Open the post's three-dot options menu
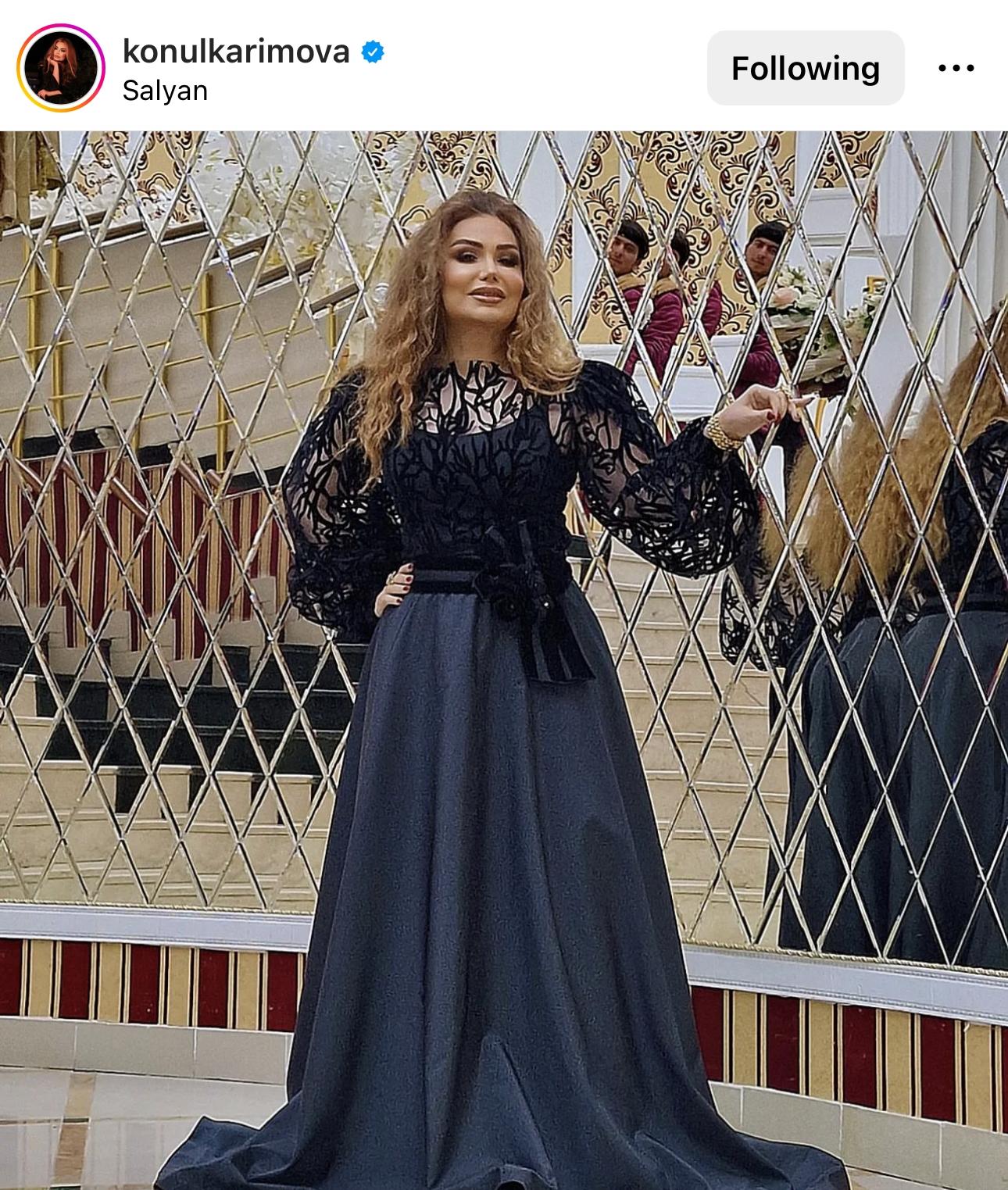Image resolution: width=1008 pixels, height=1190 pixels. (x=956, y=68)
